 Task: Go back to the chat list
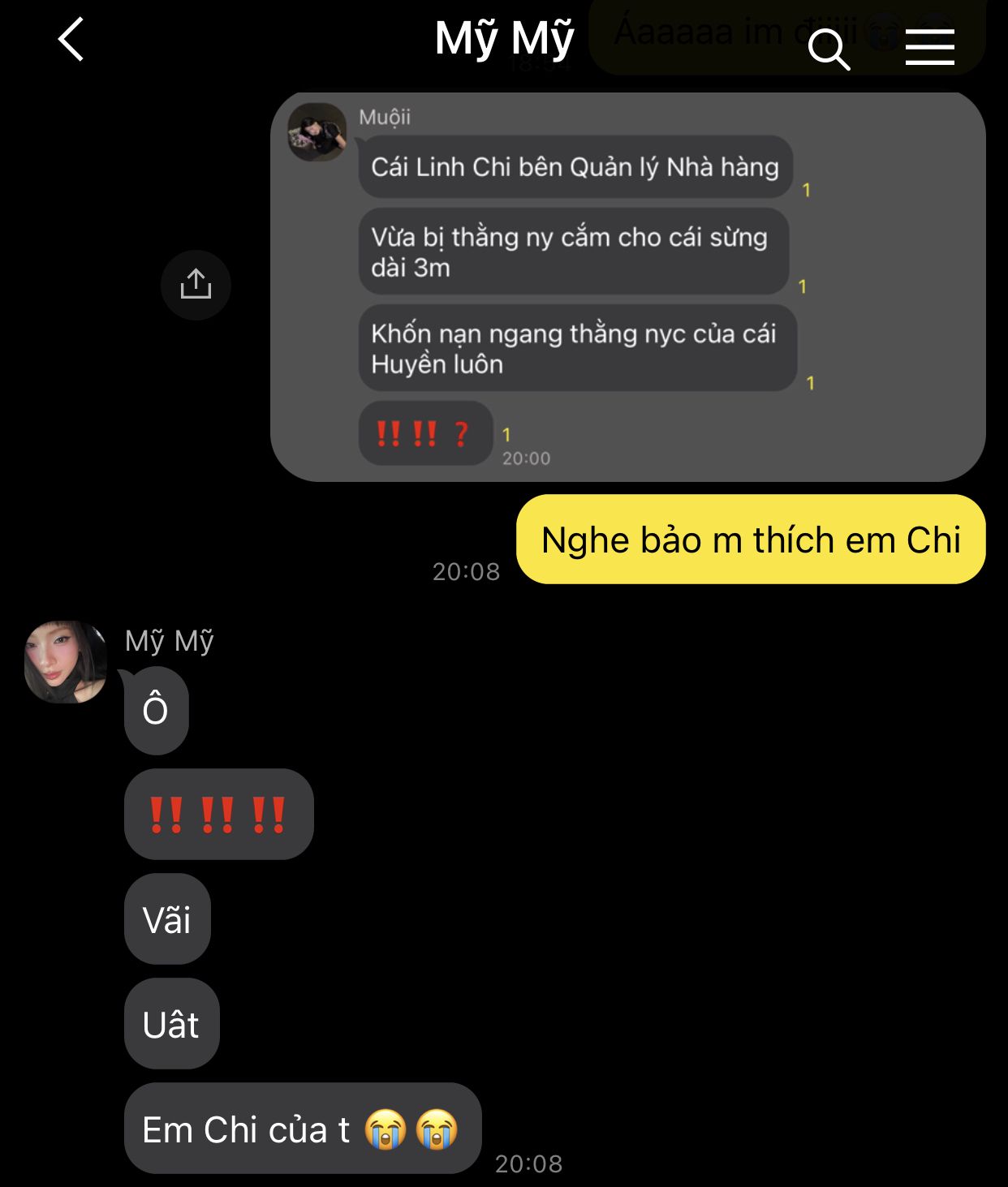[x=71, y=39]
